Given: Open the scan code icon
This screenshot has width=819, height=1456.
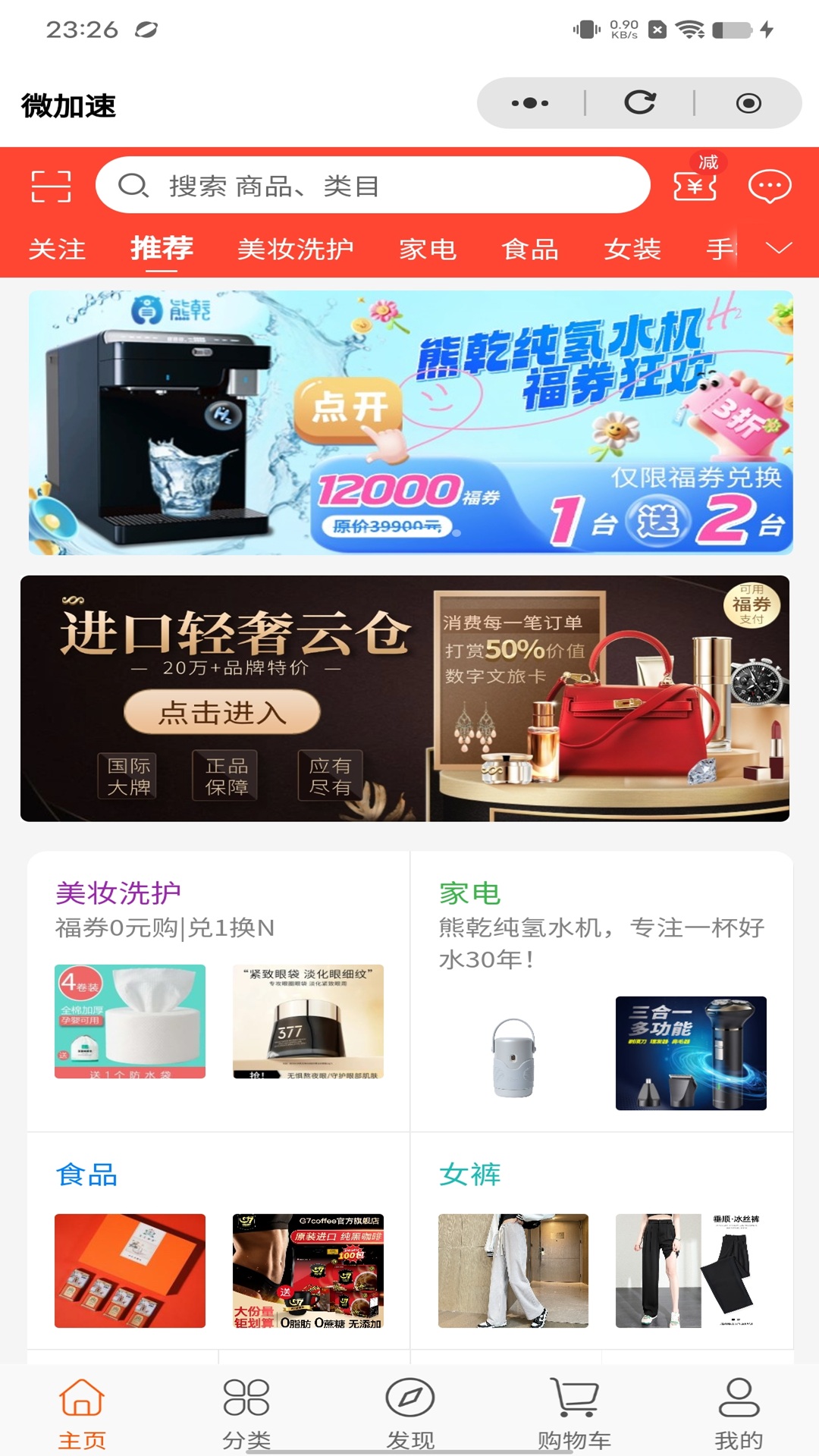Looking at the screenshot, I should point(51,186).
